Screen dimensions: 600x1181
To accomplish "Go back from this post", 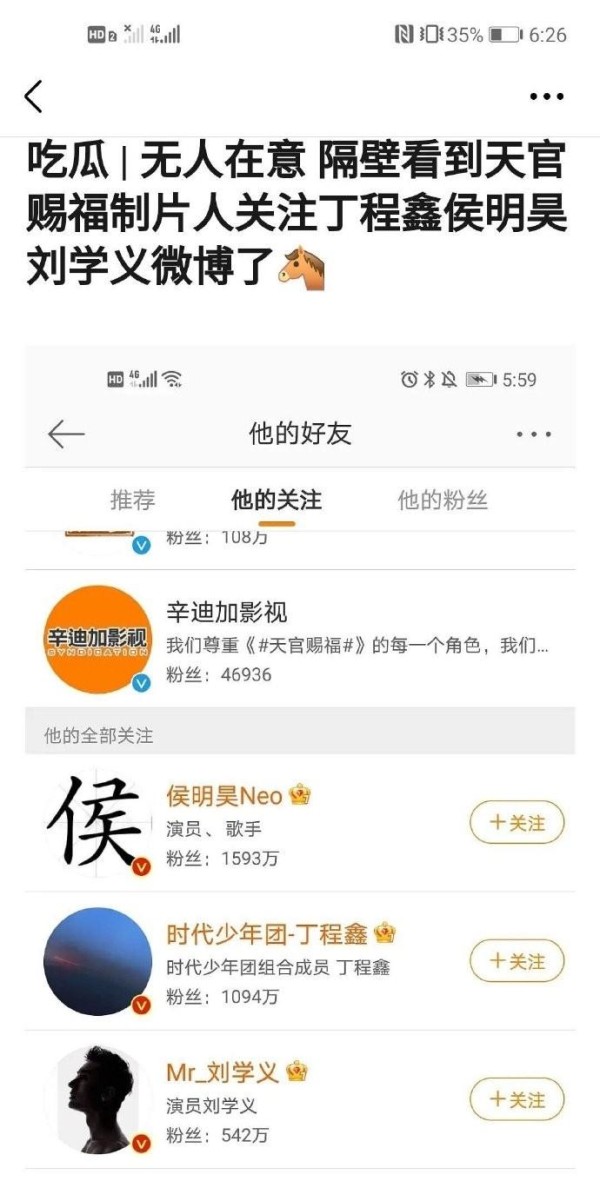I will tap(33, 96).
